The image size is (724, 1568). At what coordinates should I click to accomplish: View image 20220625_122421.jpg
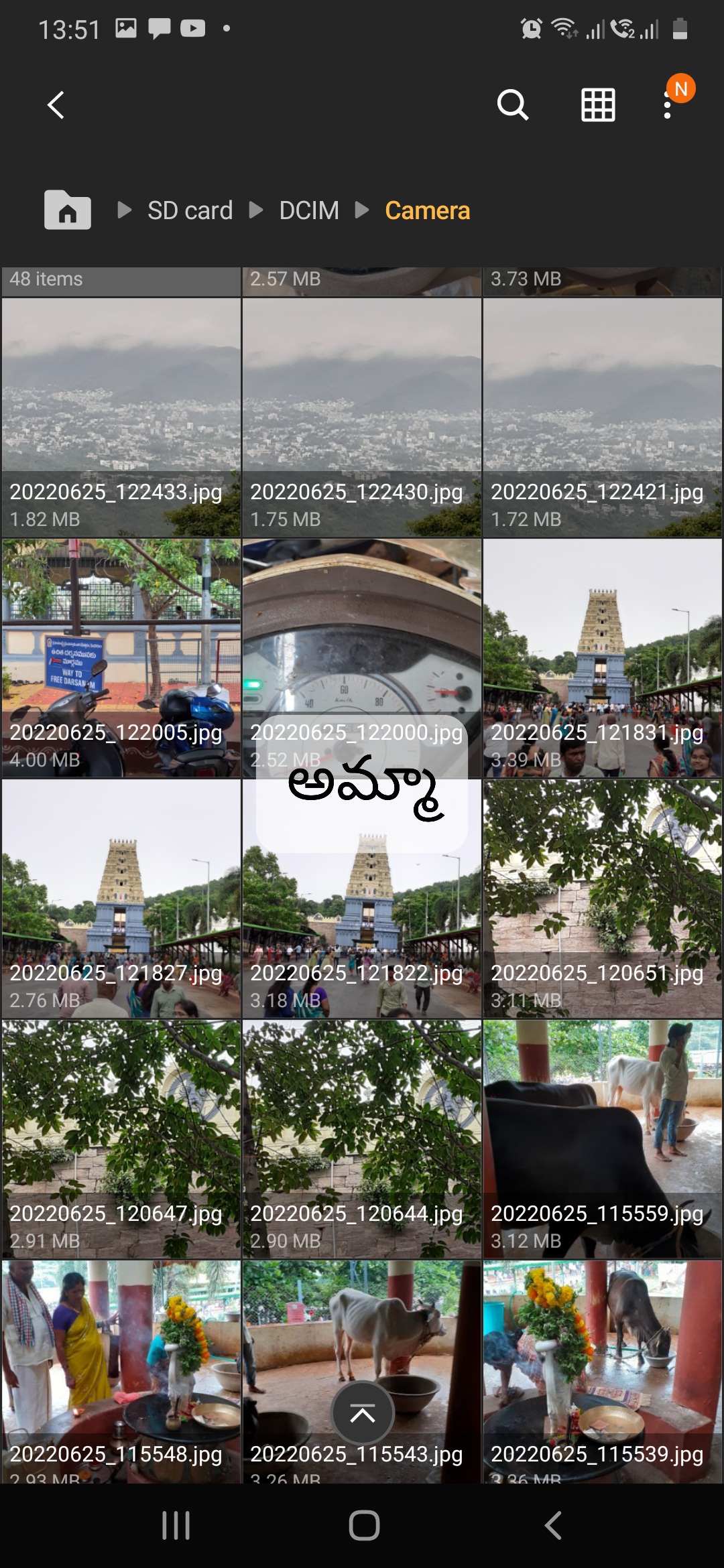tap(603, 417)
